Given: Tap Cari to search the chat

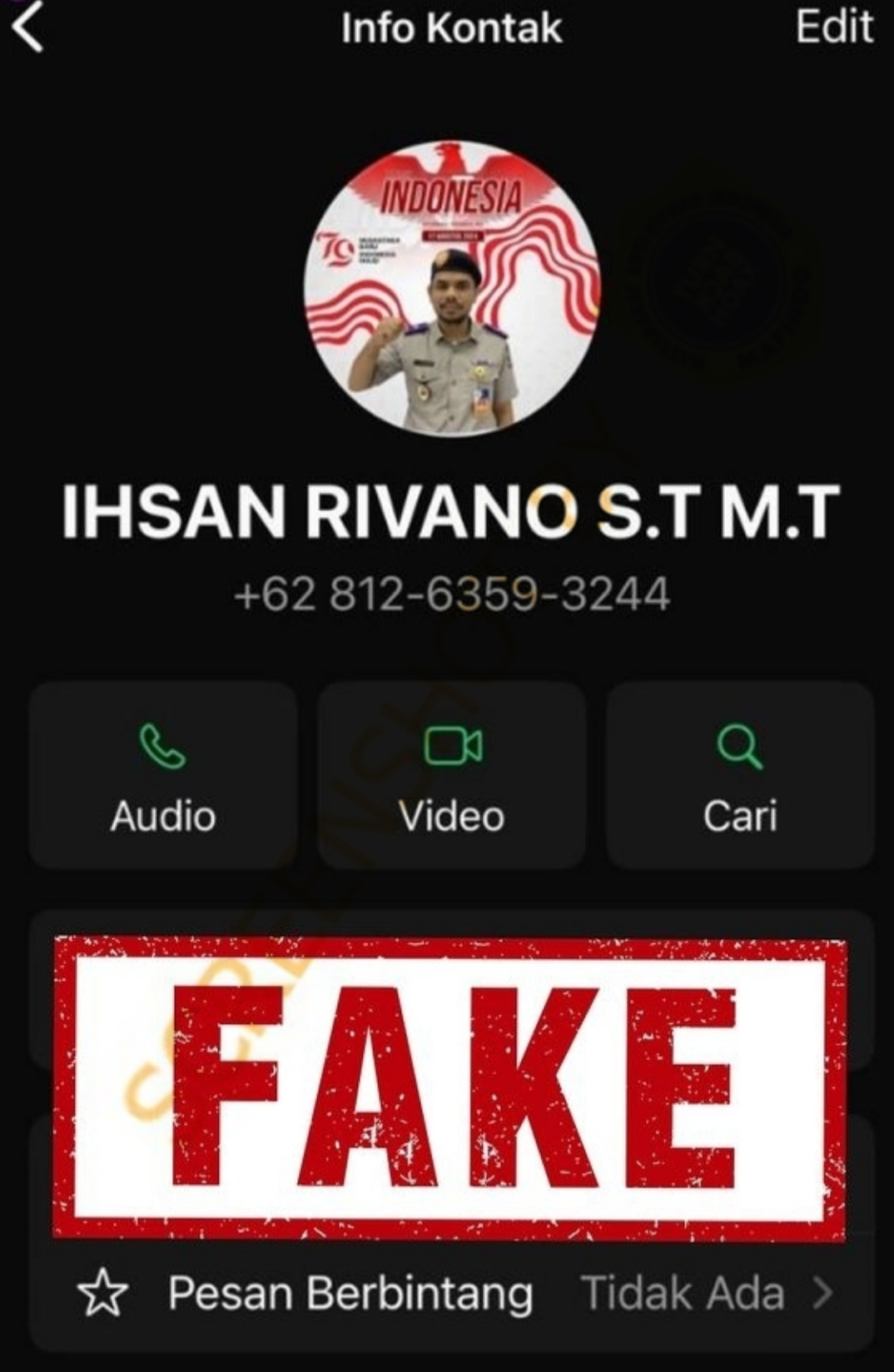Looking at the screenshot, I should (x=740, y=775).
